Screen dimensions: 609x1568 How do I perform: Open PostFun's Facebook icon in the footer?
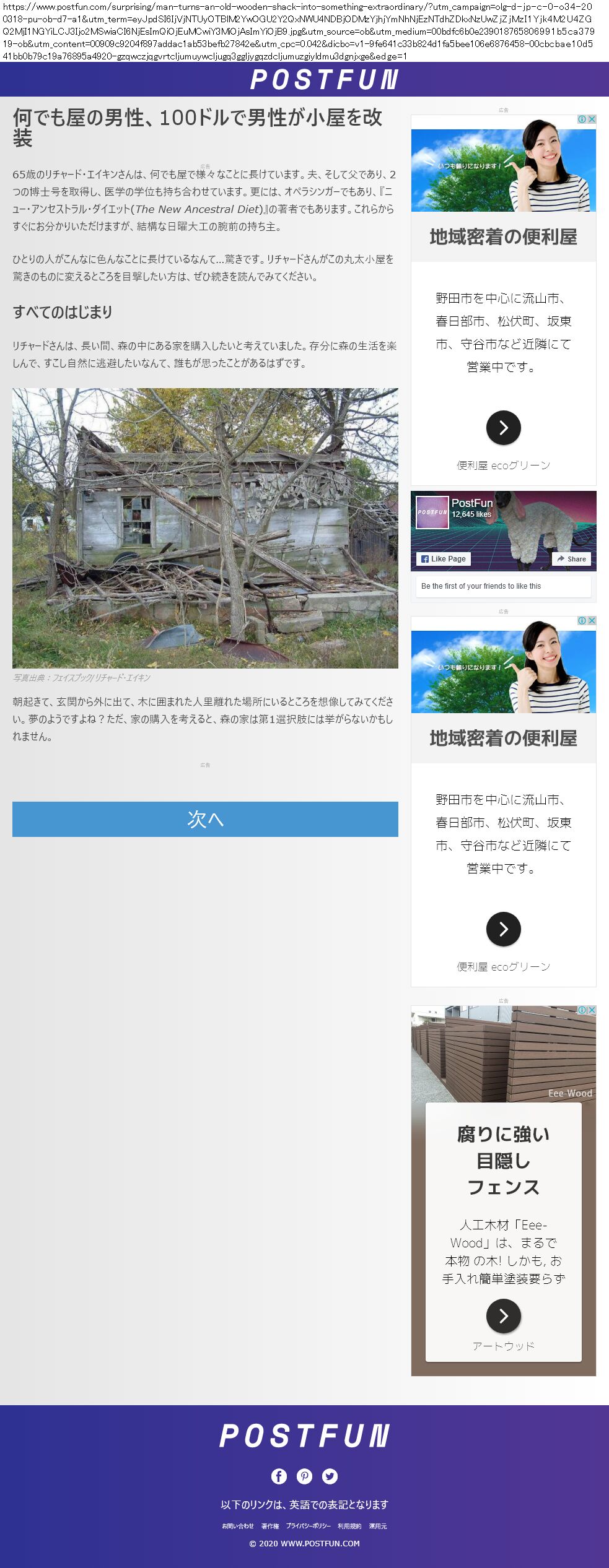click(279, 1476)
